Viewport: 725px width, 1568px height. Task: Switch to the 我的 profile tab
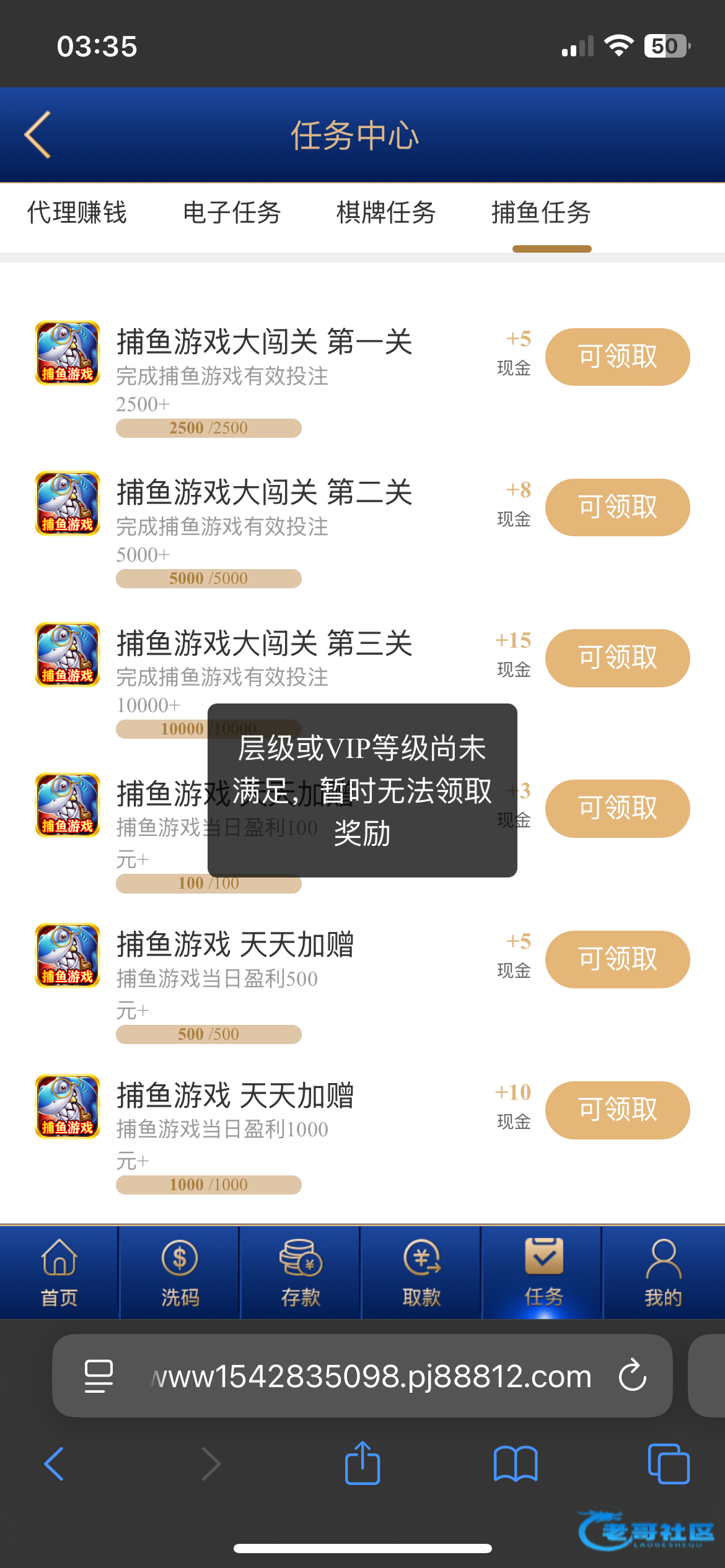[663, 1273]
